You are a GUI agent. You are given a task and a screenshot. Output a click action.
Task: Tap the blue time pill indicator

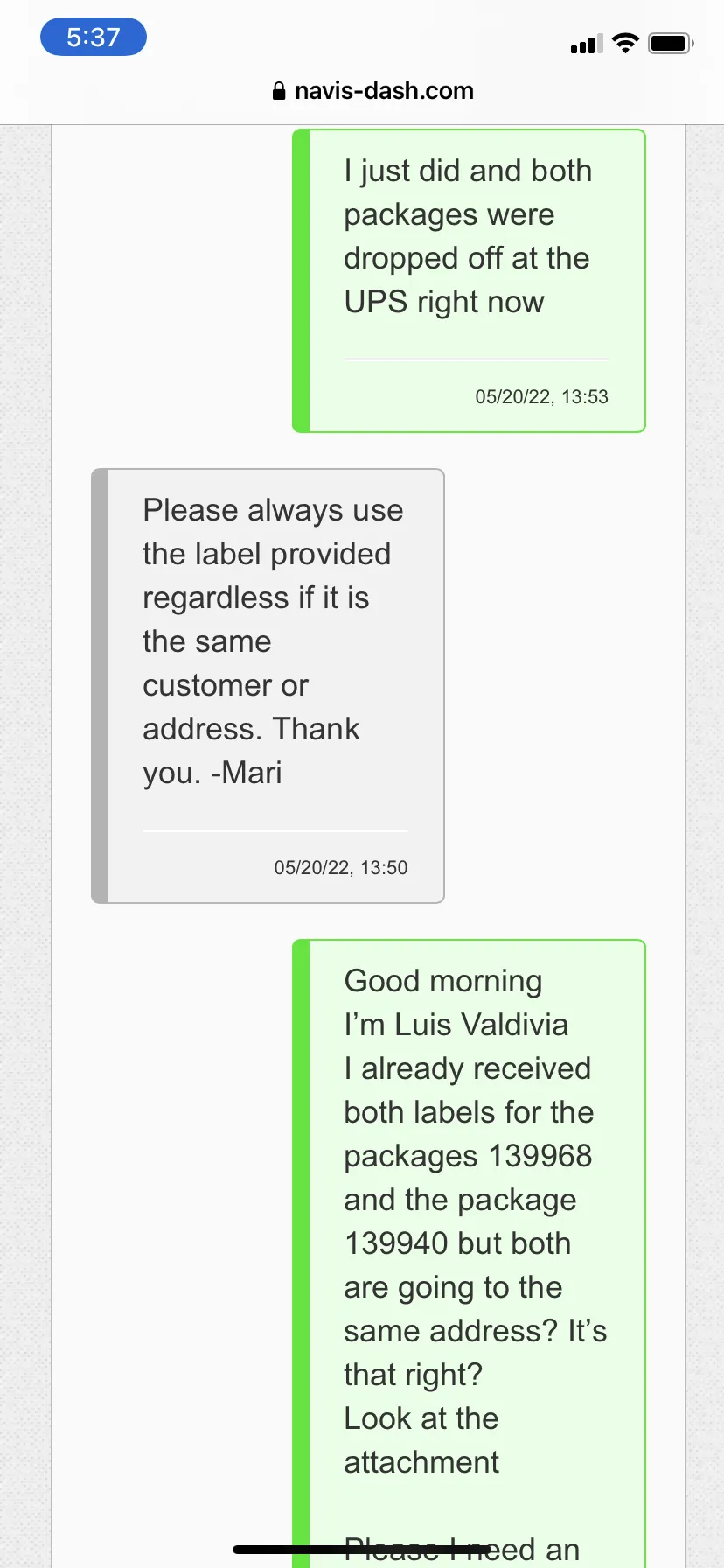(x=94, y=38)
